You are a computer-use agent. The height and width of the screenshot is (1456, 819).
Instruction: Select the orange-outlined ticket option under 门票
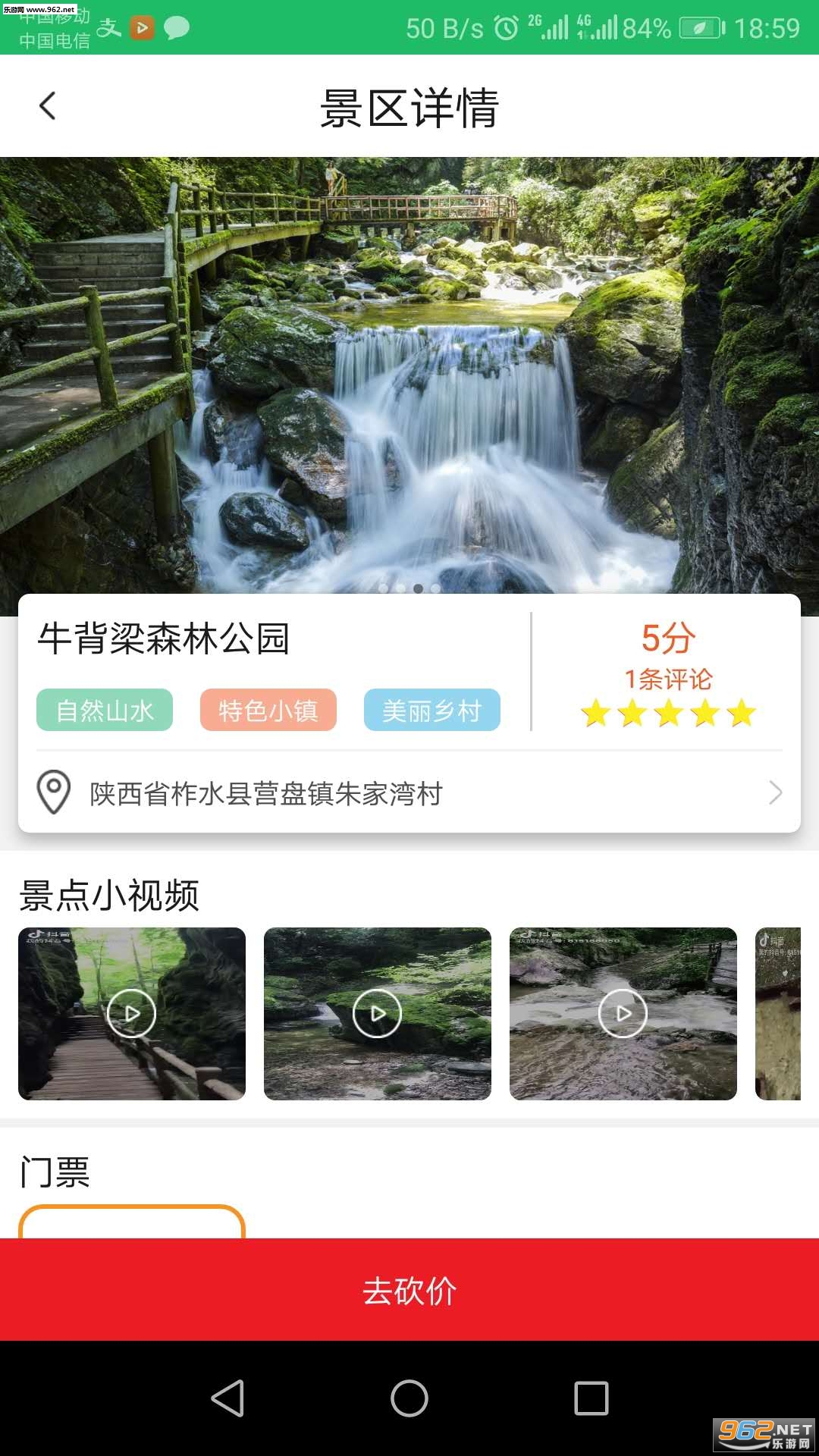point(132,1222)
